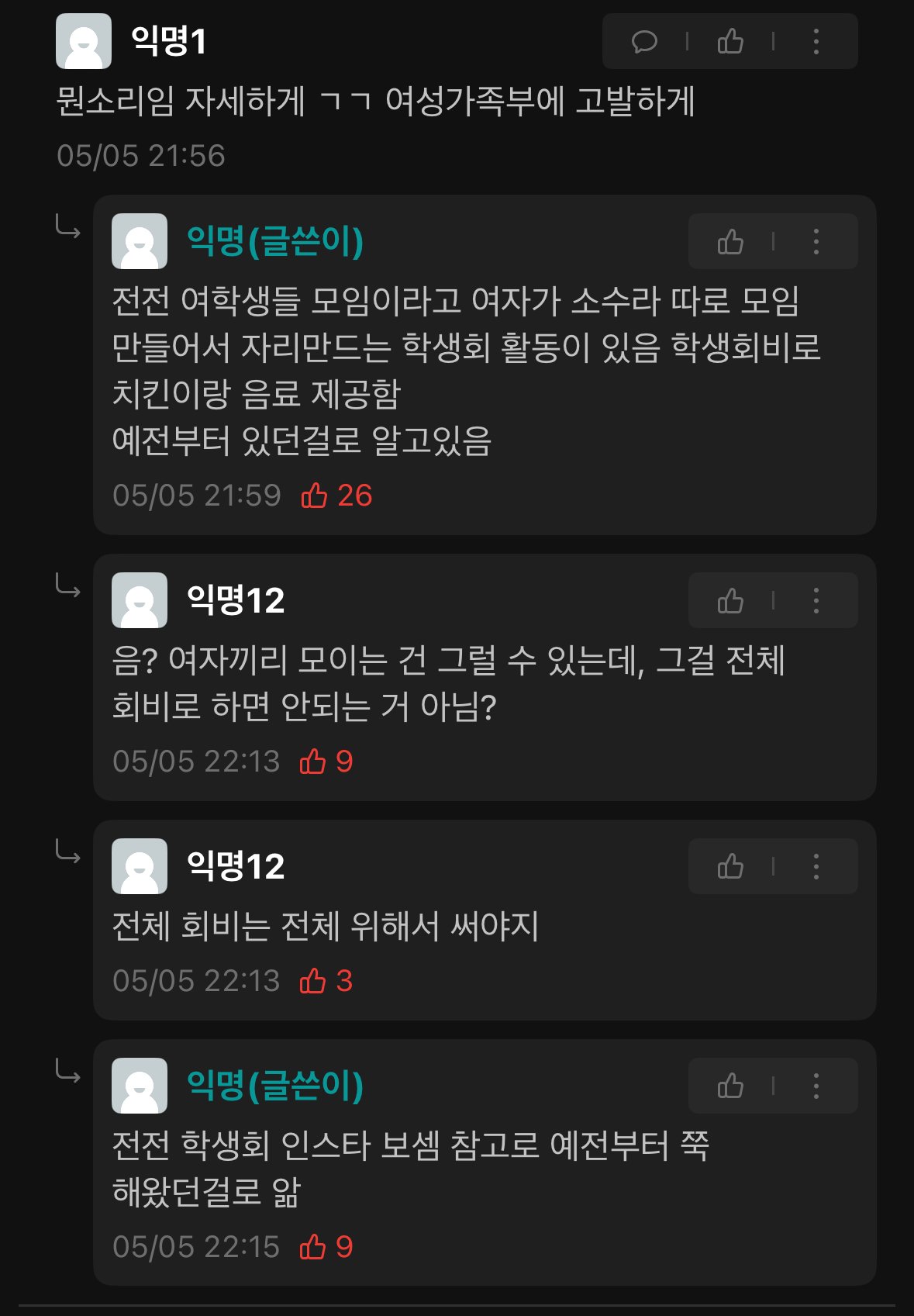Image resolution: width=914 pixels, height=1316 pixels.
Task: Click the thumbs up on 익명12's first reply
Action: click(x=729, y=599)
